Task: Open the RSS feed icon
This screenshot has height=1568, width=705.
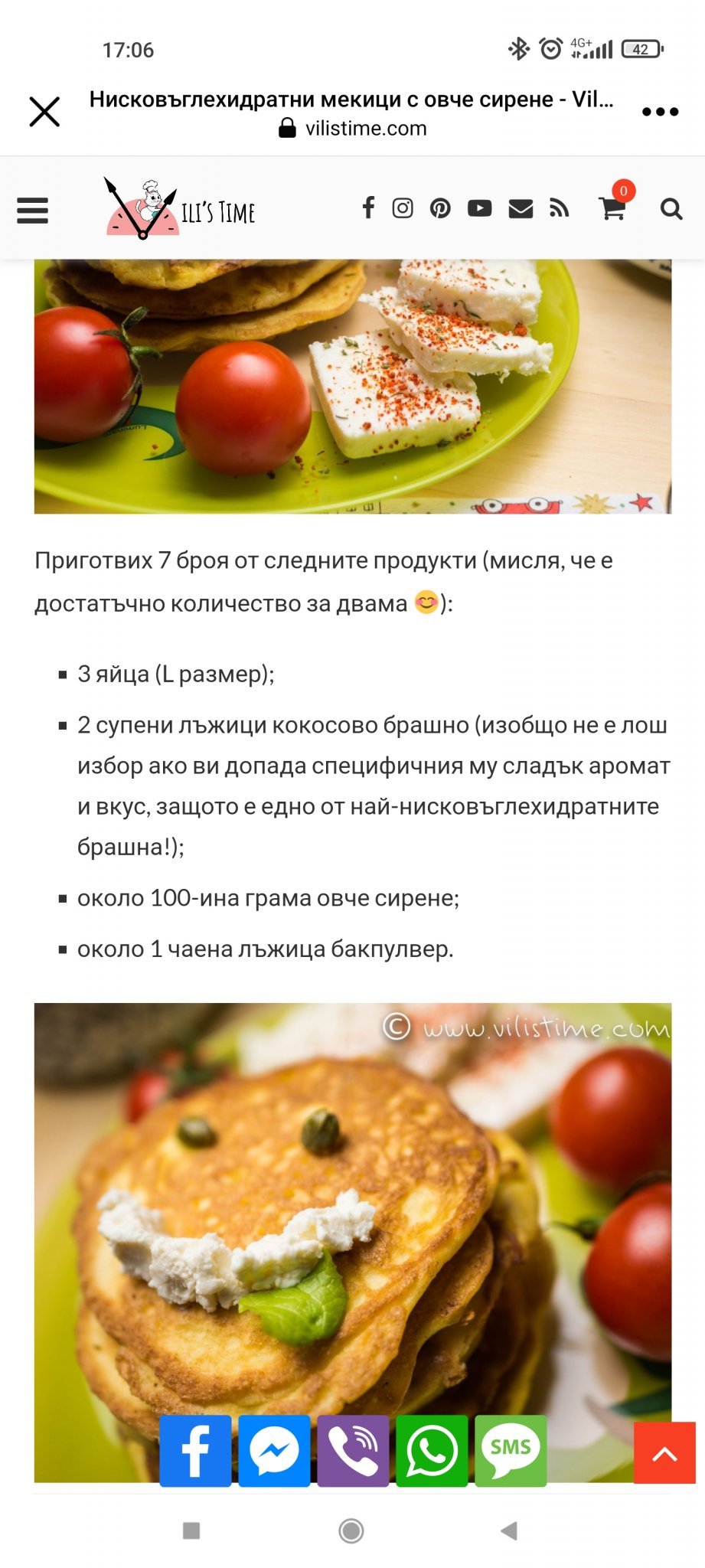Action: [x=560, y=208]
